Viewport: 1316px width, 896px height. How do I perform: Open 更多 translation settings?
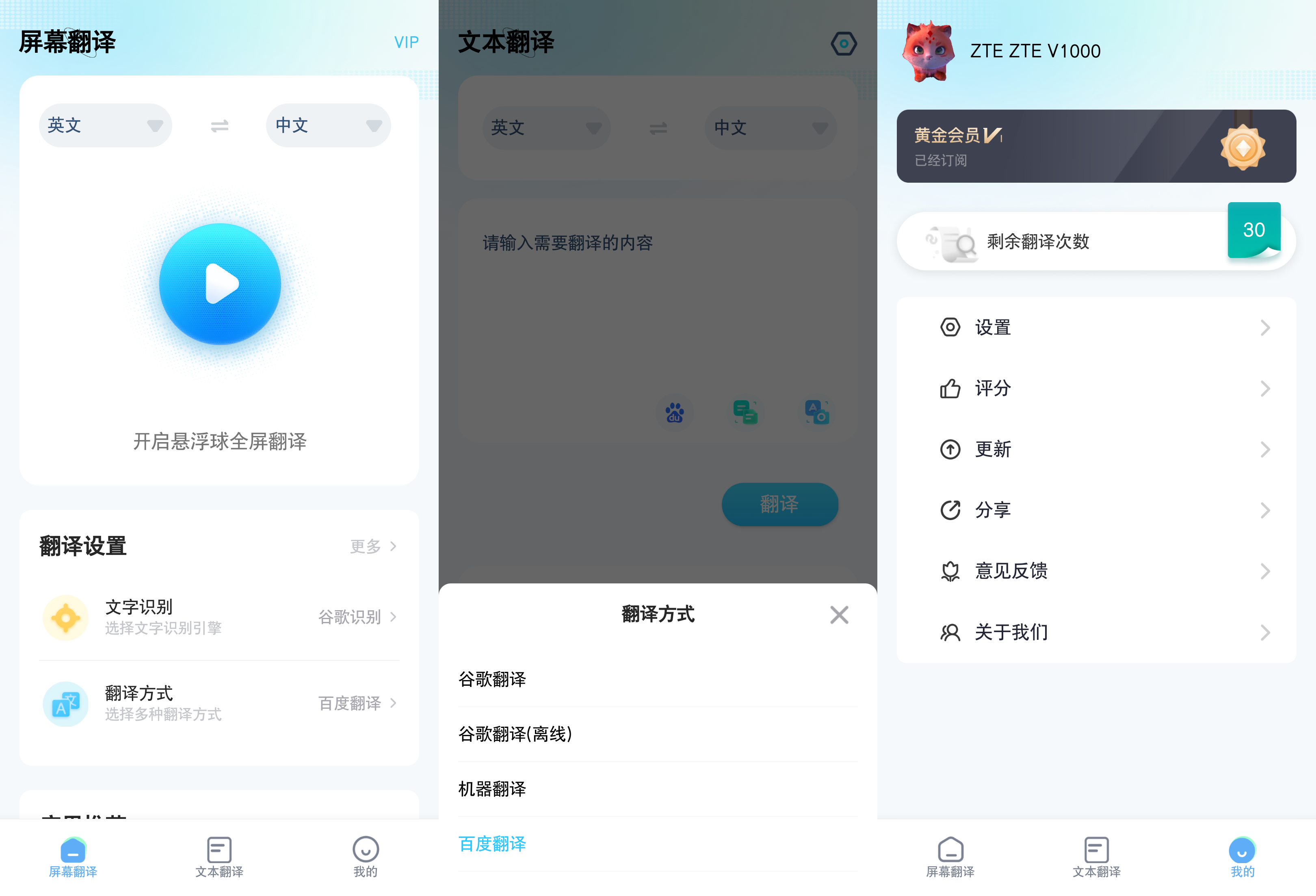[x=372, y=546]
